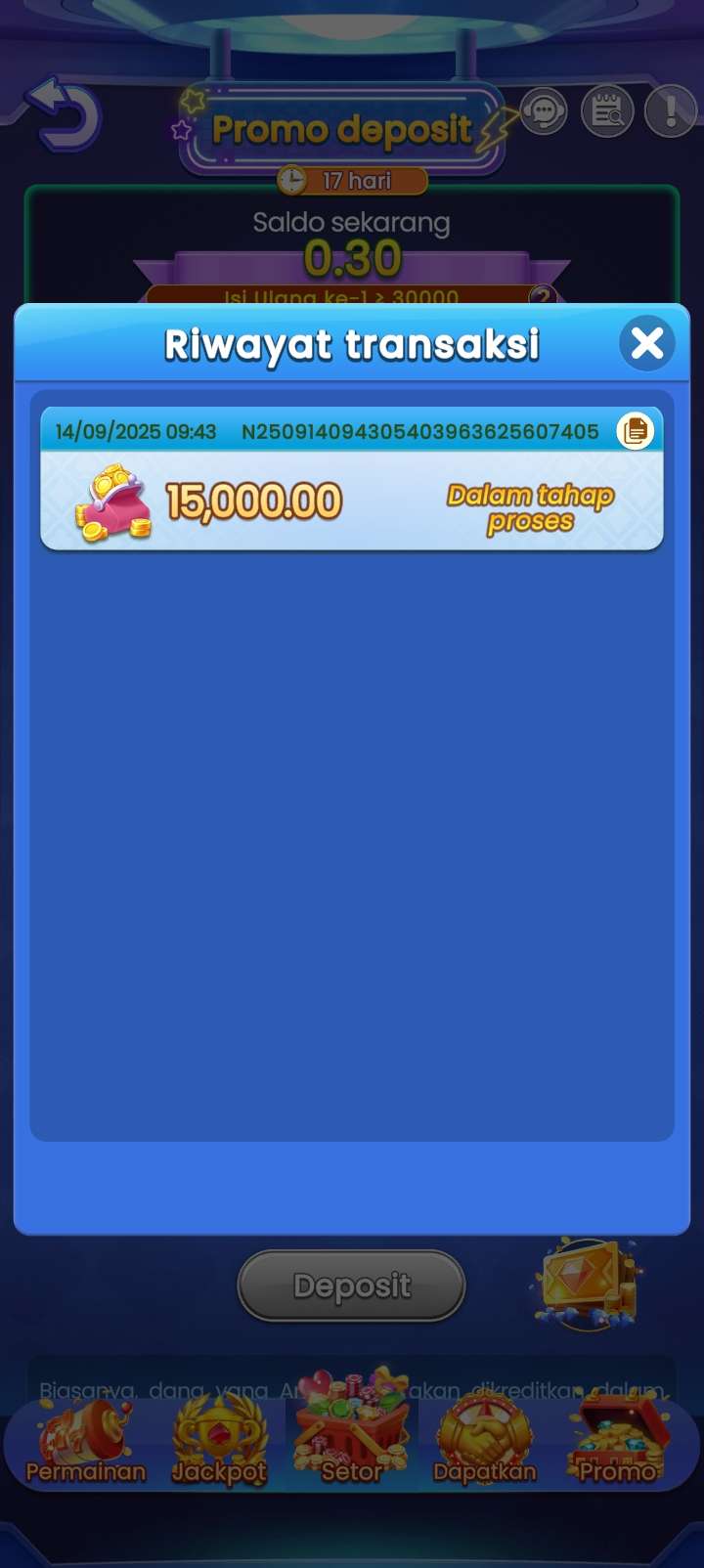Viewport: 704px width, 1568px height.
Task: Close the Riwayat transaksi dialog
Action: click(646, 344)
